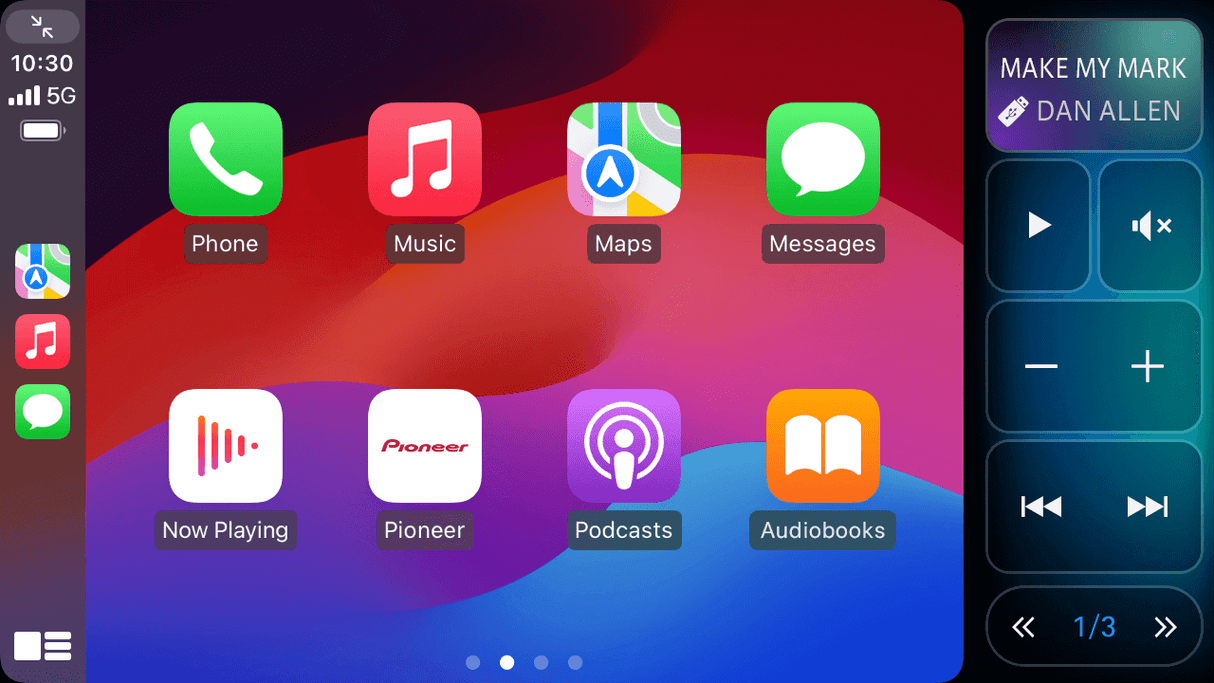Play the current track
Screen dimensions: 1214x683
tap(1039, 225)
